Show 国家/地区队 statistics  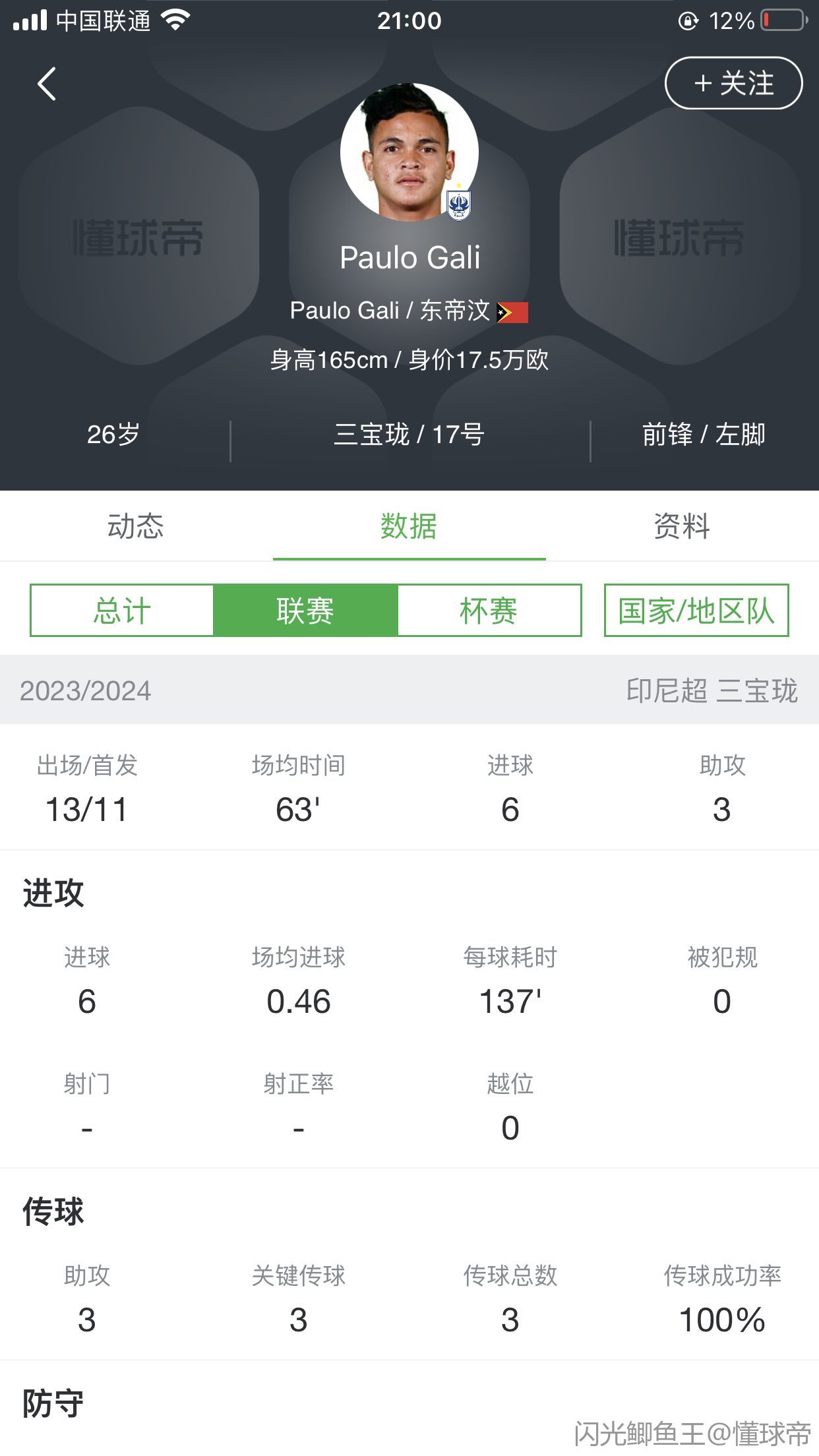coord(696,611)
